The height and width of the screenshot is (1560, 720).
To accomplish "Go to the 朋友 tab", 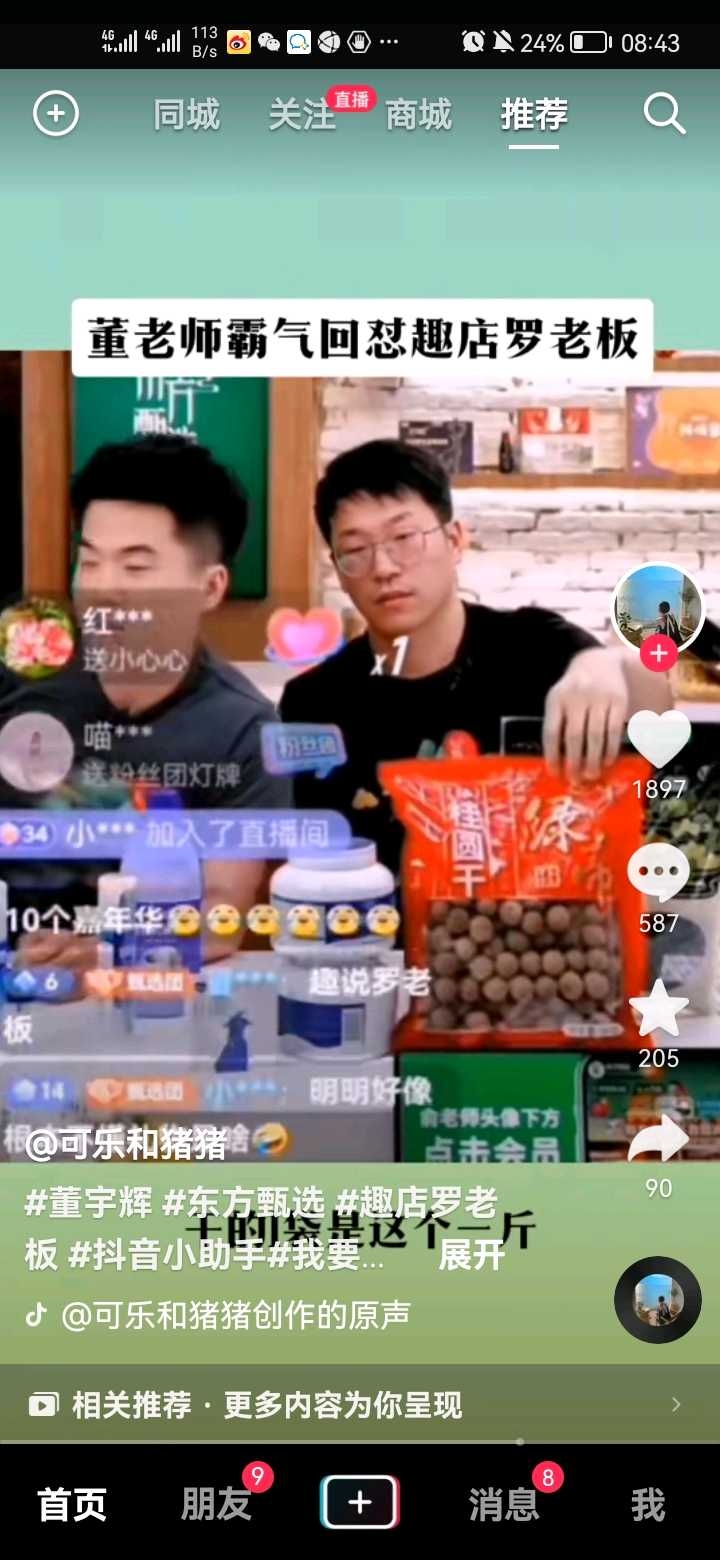I will (x=216, y=1504).
